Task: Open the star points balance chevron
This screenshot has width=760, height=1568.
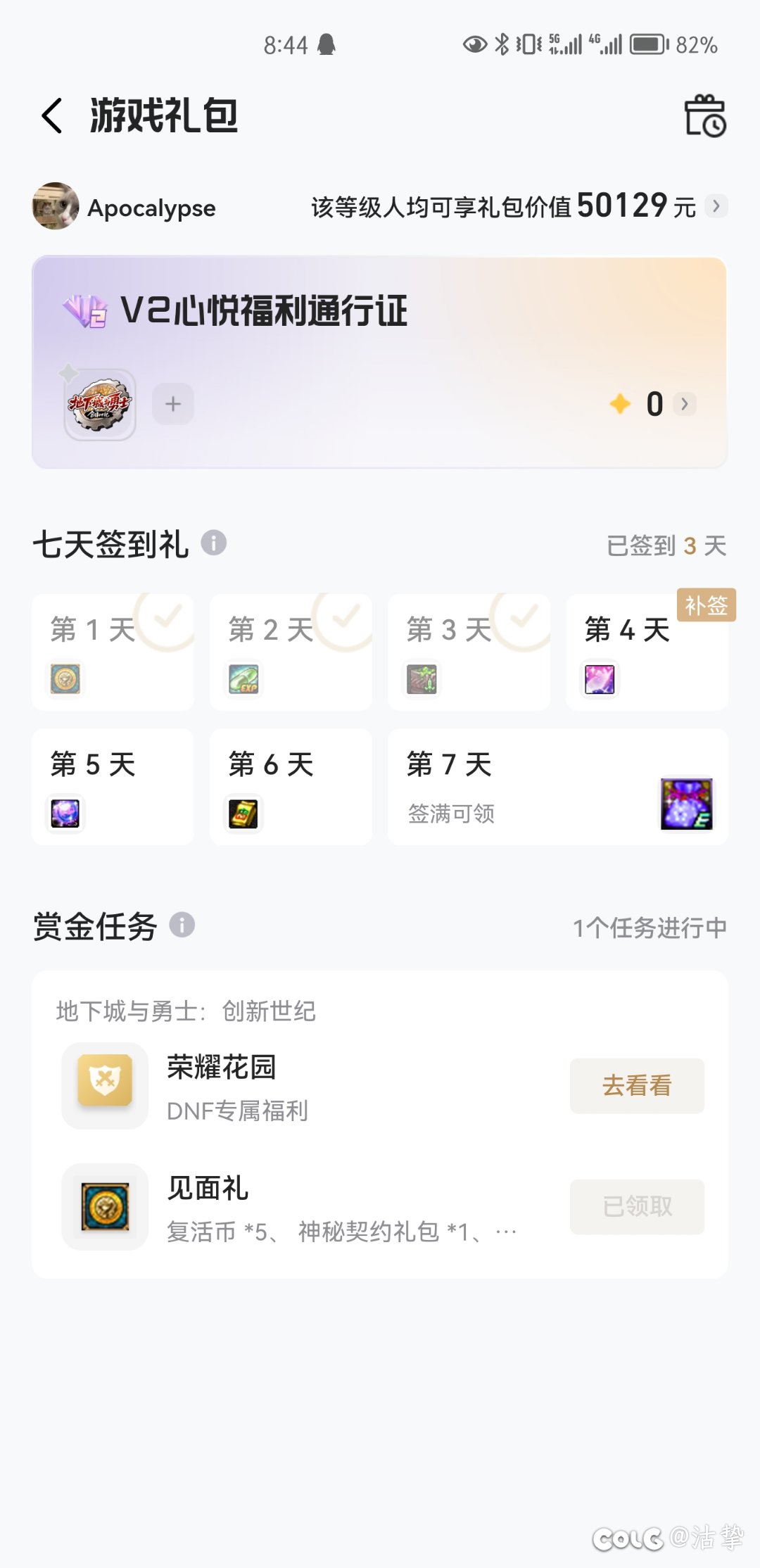Action: pos(684,404)
